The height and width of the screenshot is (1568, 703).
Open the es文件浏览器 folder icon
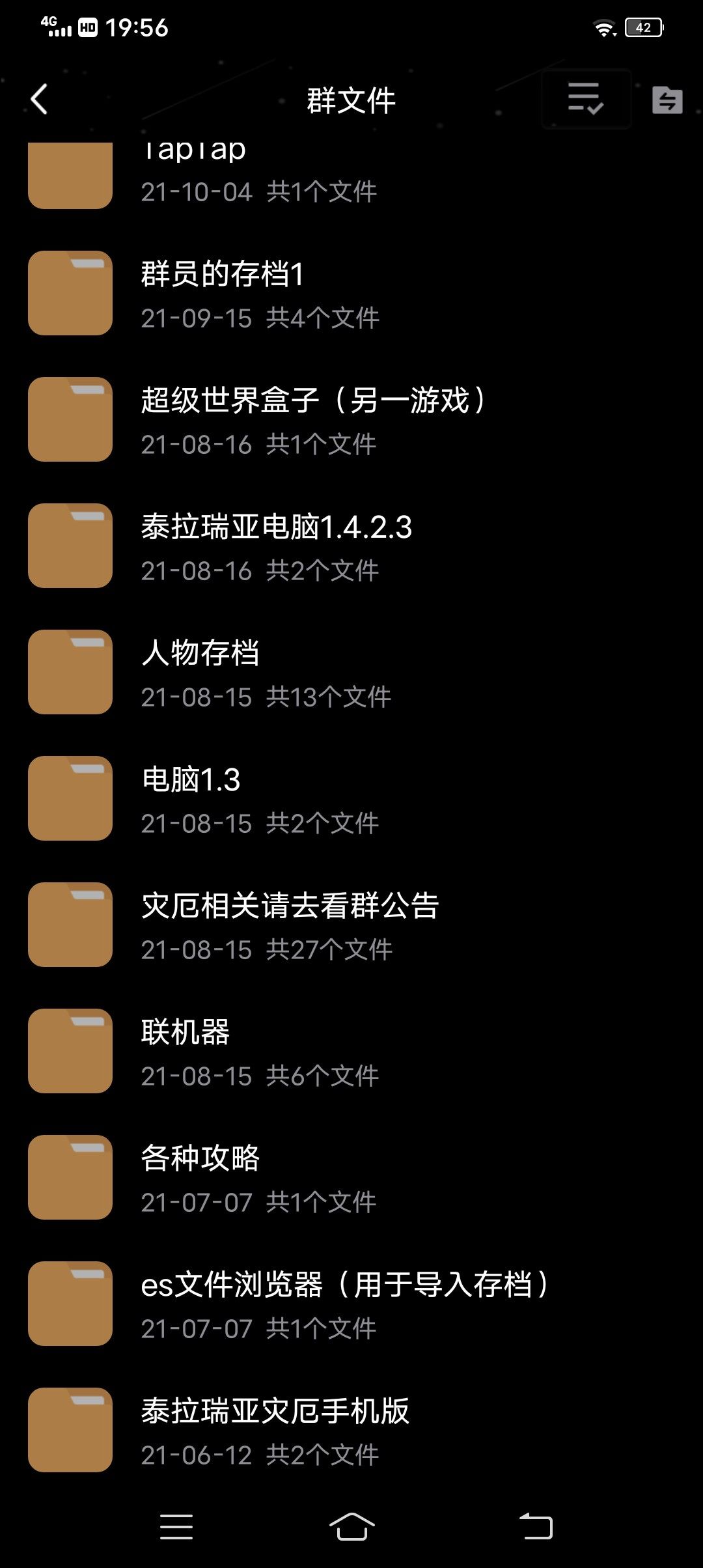70,1304
